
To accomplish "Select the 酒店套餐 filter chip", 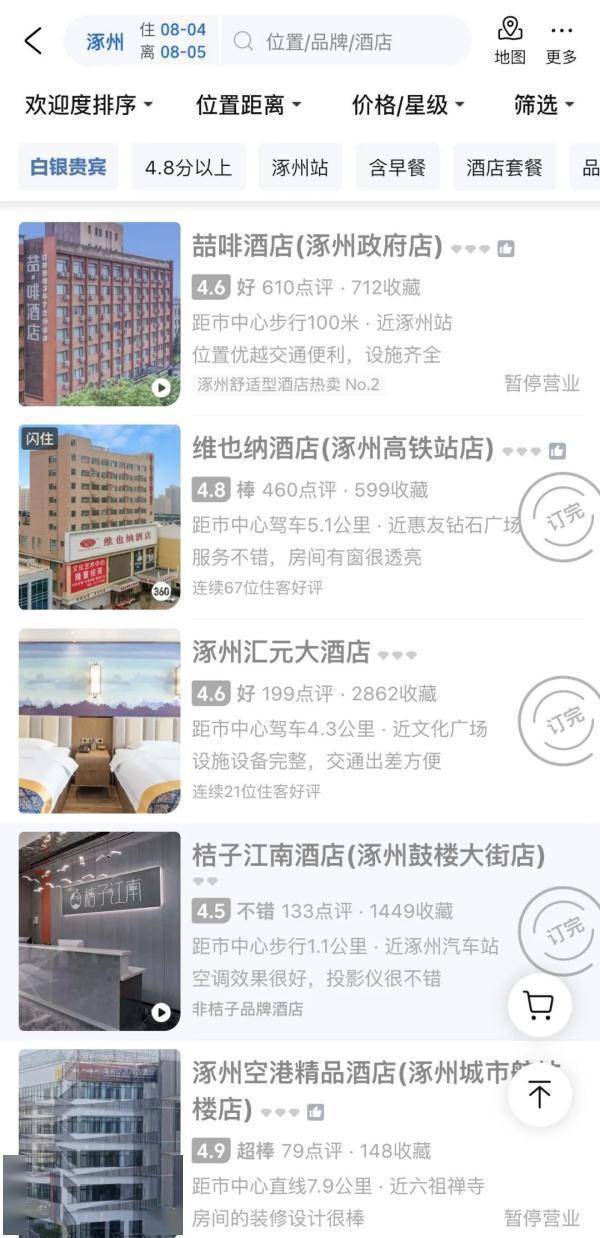I will point(504,167).
